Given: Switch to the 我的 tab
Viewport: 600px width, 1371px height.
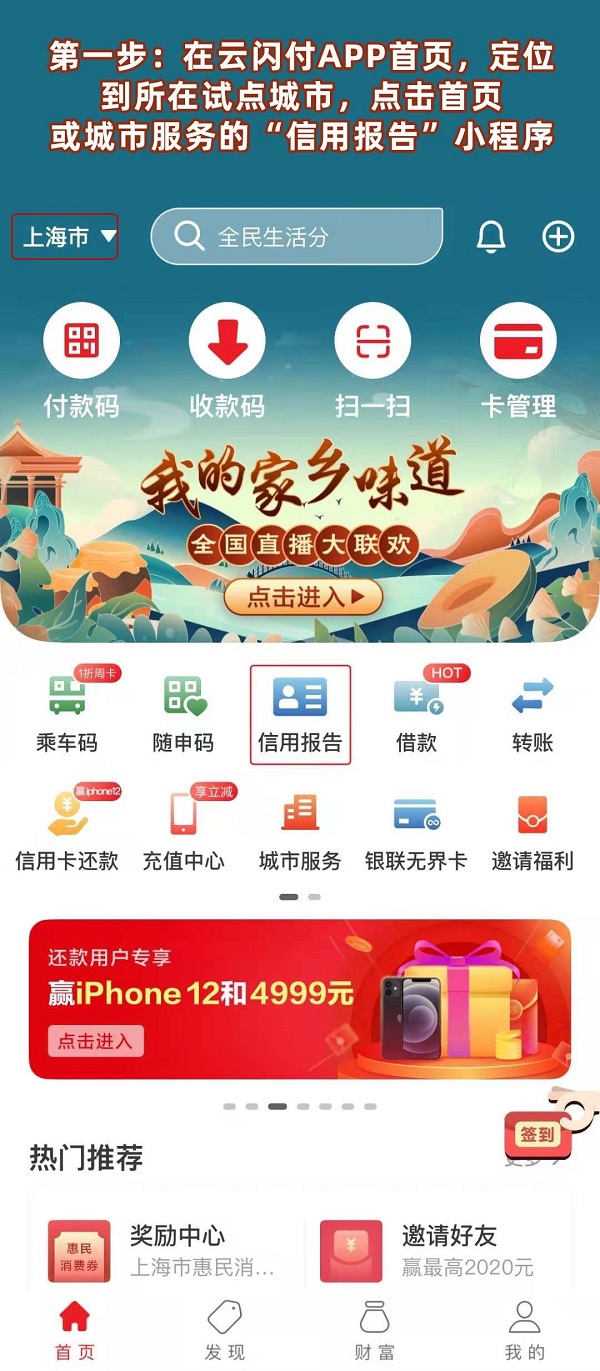Looking at the screenshot, I should point(525,1331).
